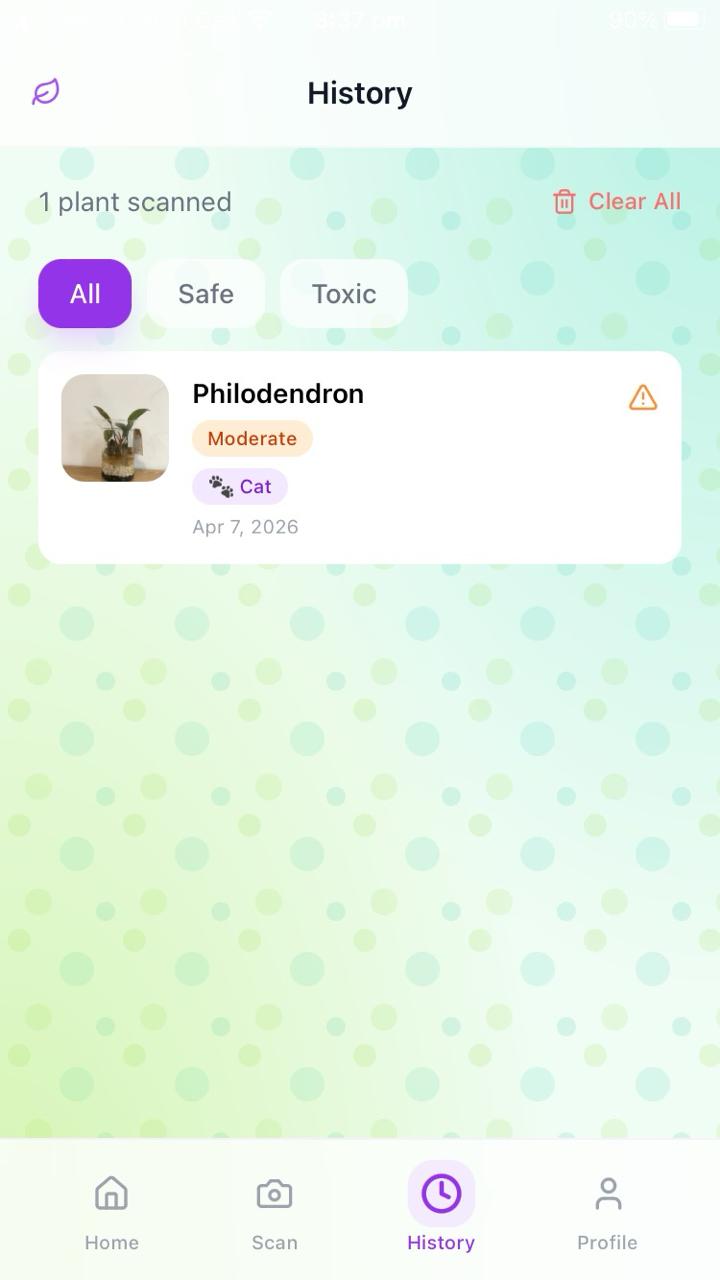Open the Profile tab

coord(607,1208)
